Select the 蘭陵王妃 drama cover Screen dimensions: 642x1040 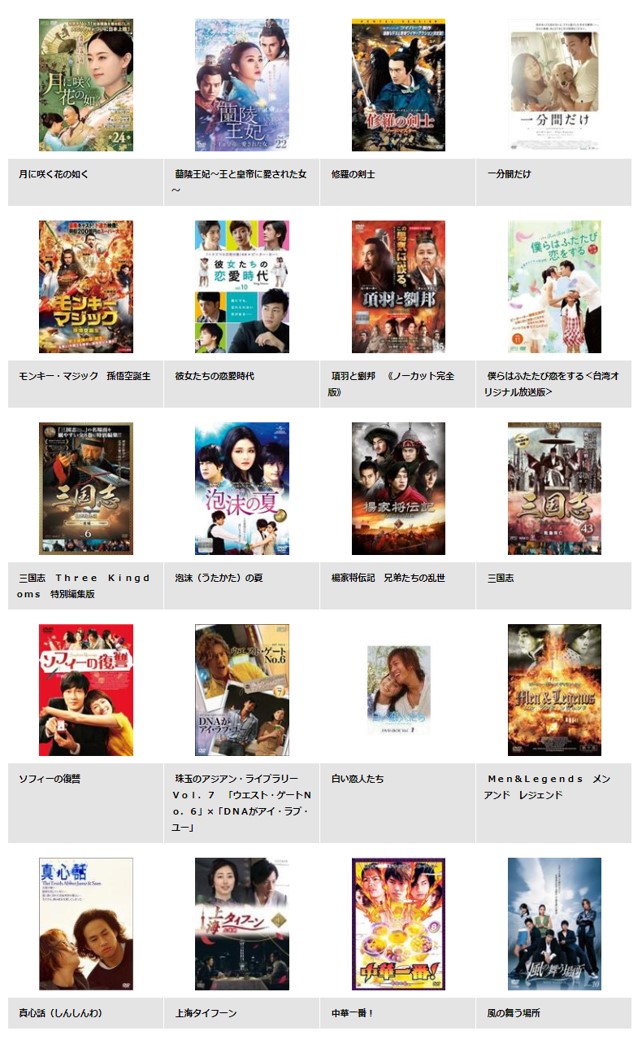point(242,85)
